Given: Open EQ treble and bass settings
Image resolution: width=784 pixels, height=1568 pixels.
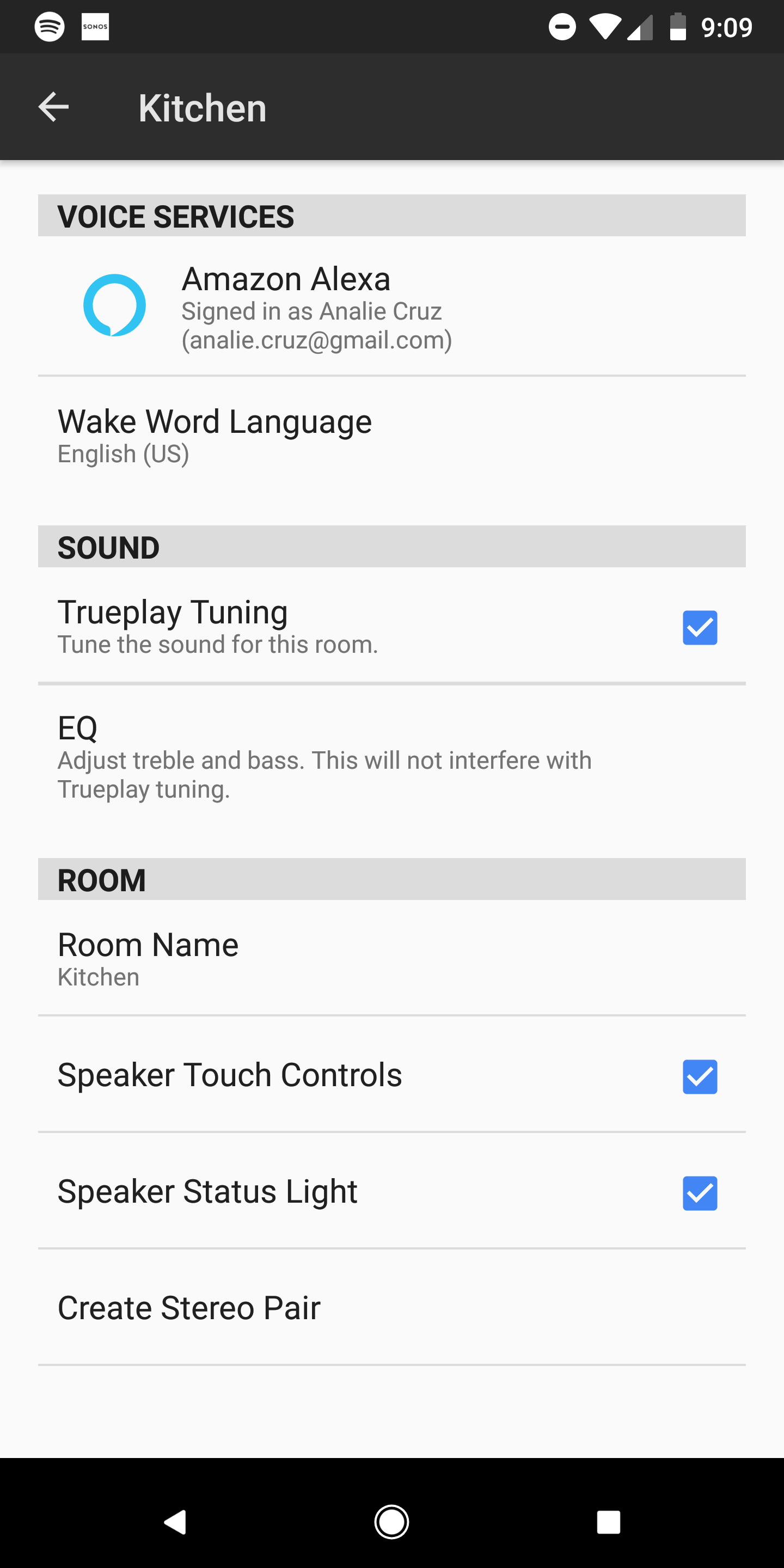Looking at the screenshot, I should [324, 757].
